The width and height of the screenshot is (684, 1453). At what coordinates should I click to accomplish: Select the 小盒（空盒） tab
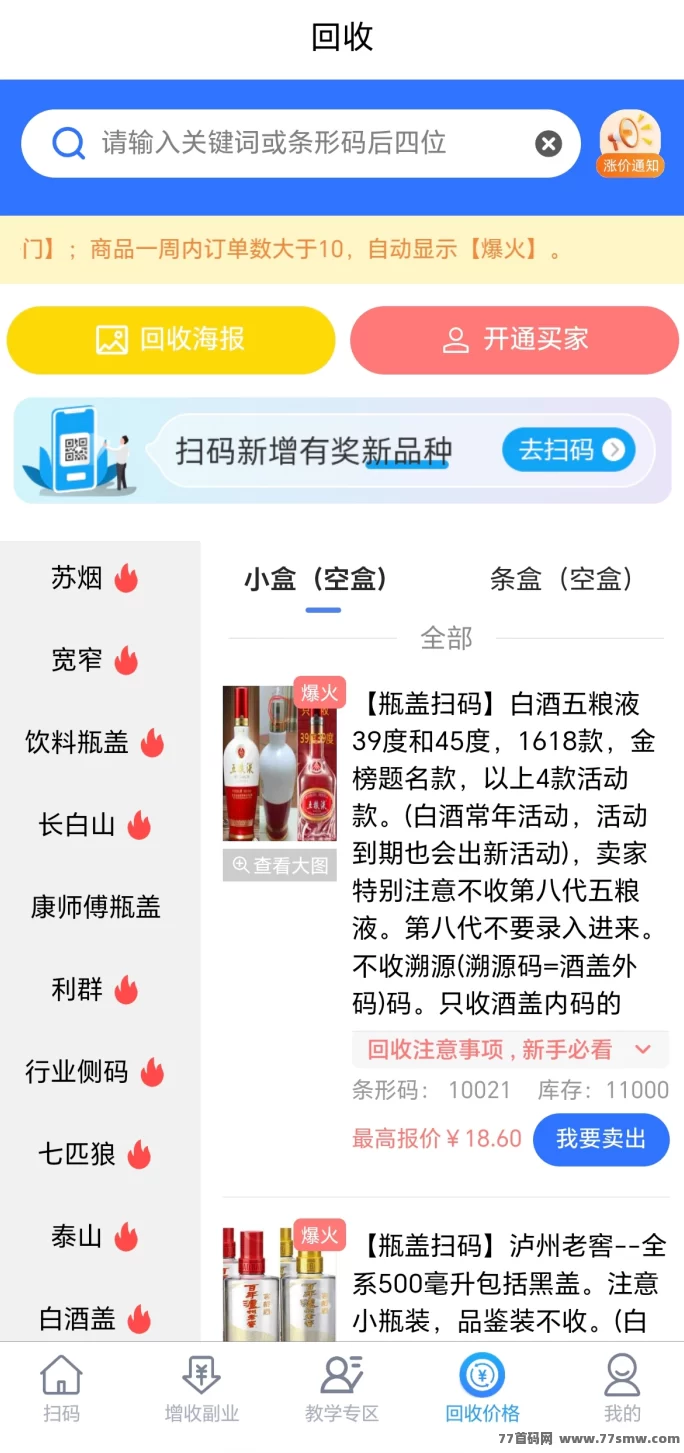pyautogui.click(x=315, y=579)
